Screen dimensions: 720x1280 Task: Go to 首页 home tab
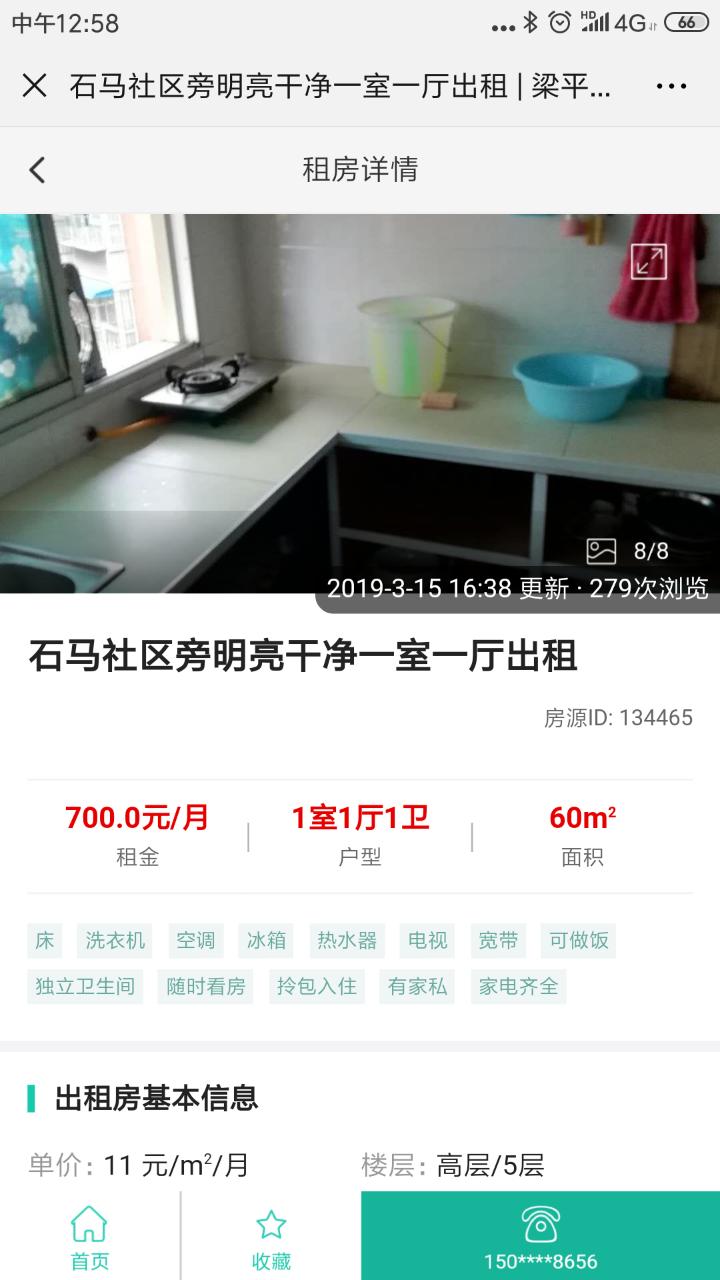point(90,1236)
